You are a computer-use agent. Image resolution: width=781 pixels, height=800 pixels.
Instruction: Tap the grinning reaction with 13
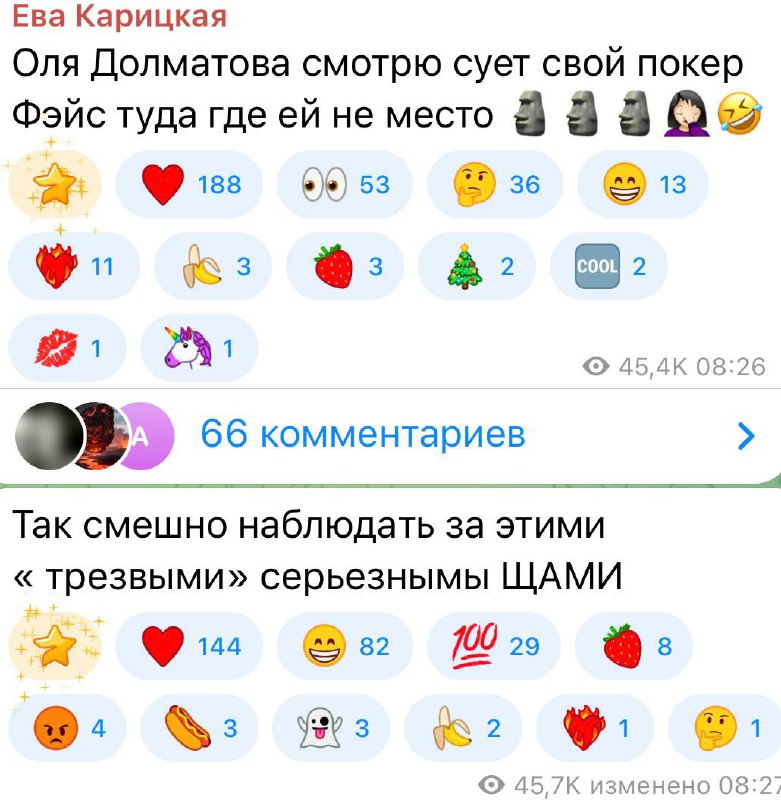coord(642,184)
